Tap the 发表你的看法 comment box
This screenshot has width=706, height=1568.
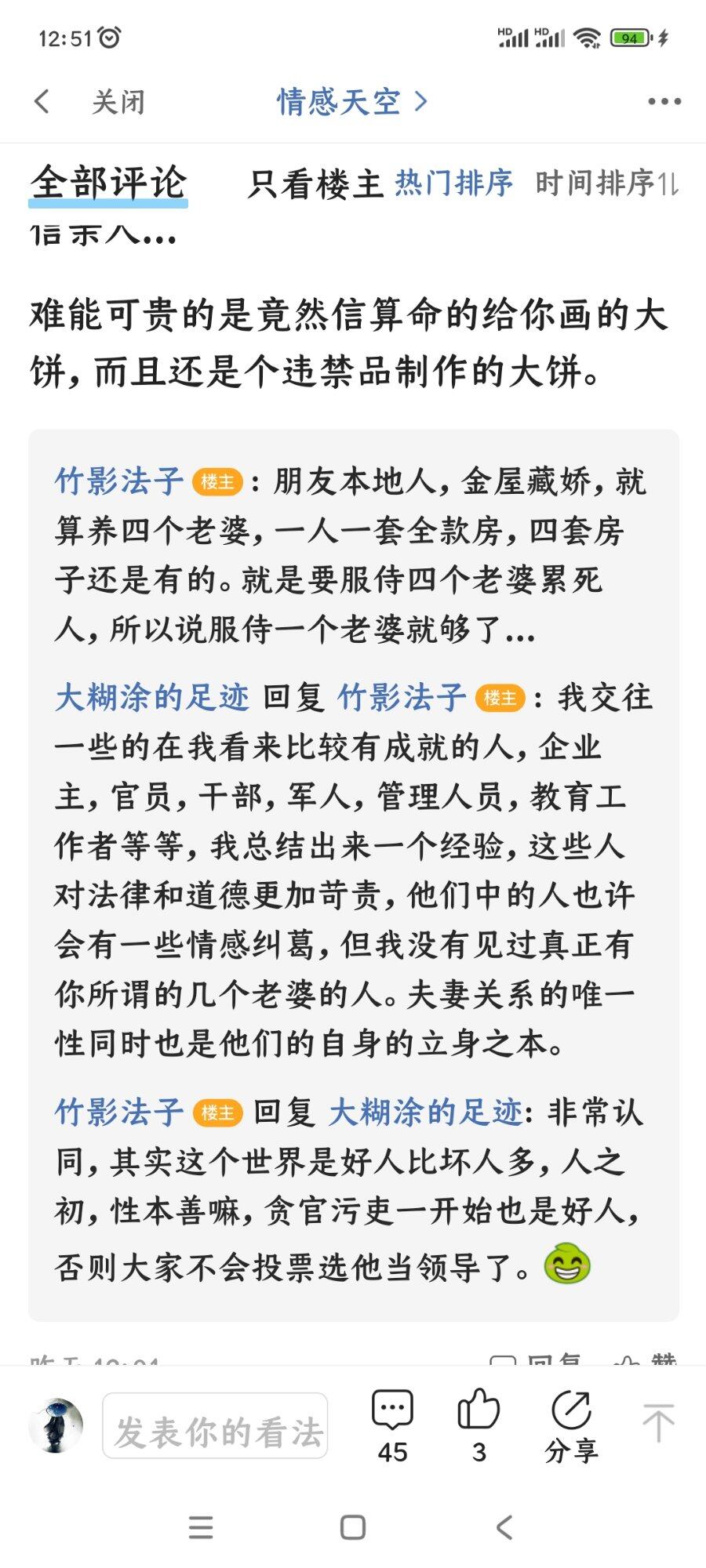click(215, 1425)
